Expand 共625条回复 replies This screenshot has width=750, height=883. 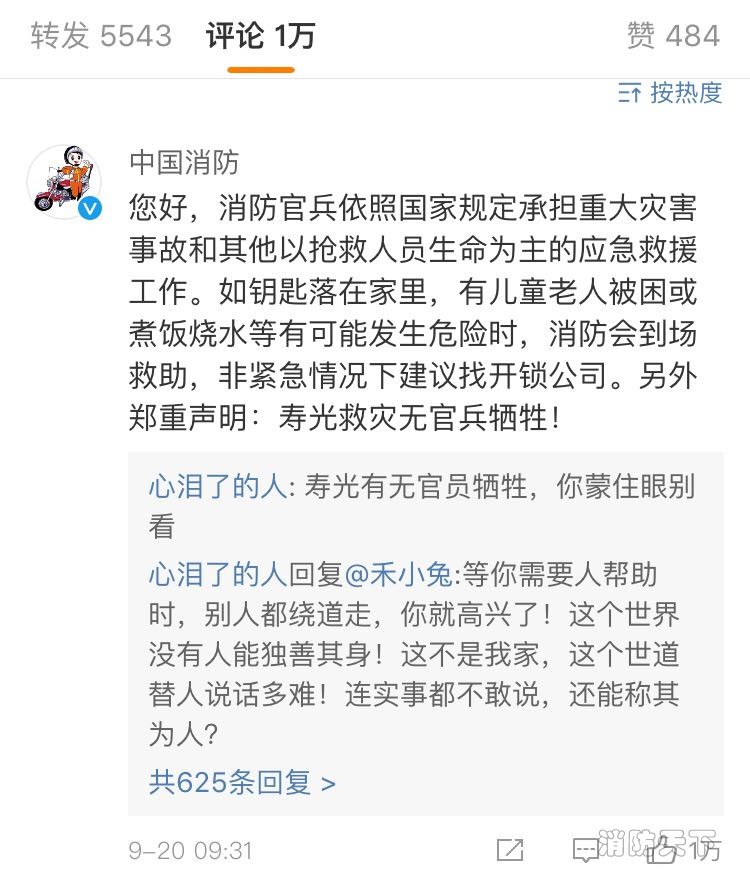click(242, 781)
